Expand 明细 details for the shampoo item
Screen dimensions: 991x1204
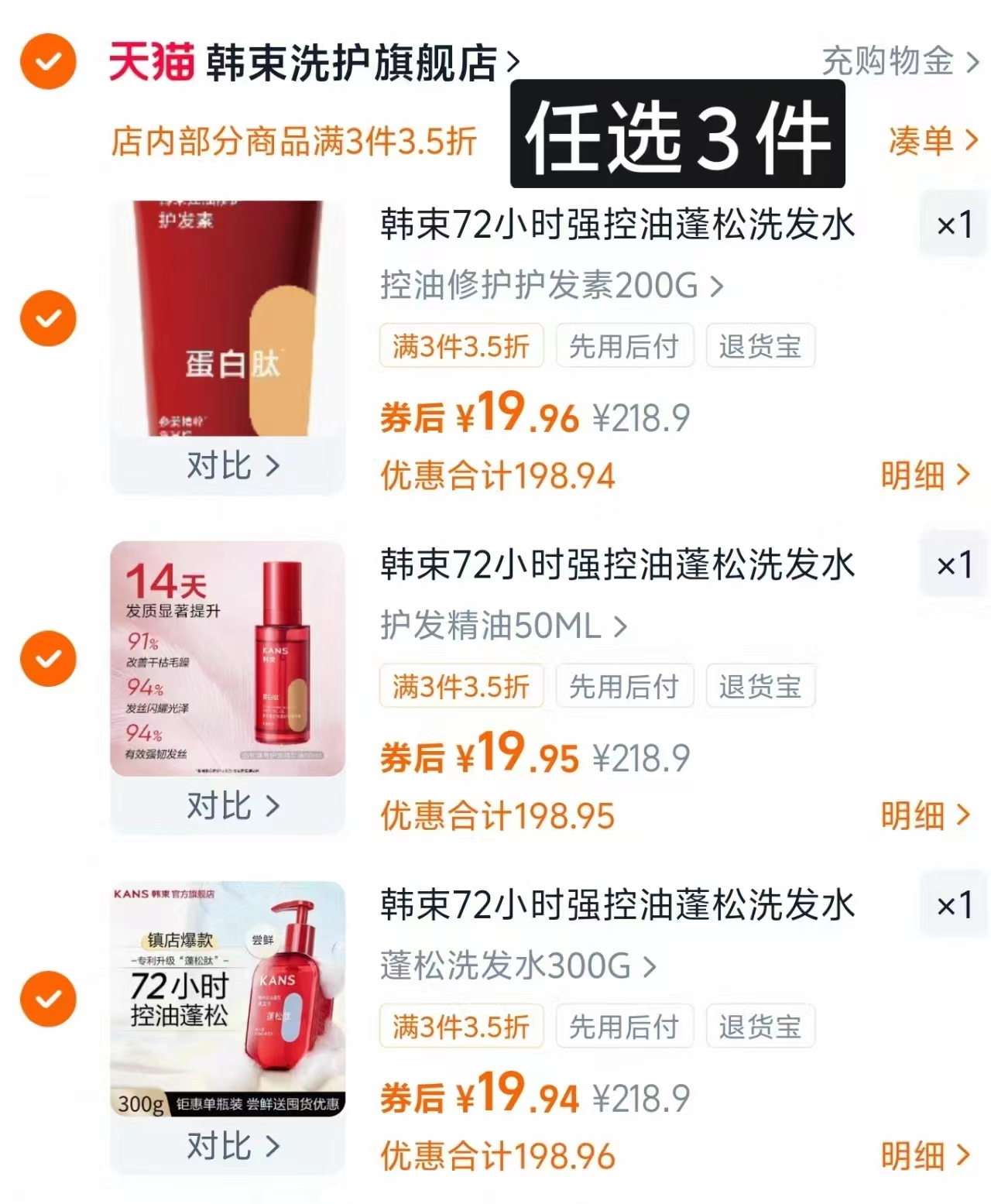click(x=927, y=1155)
